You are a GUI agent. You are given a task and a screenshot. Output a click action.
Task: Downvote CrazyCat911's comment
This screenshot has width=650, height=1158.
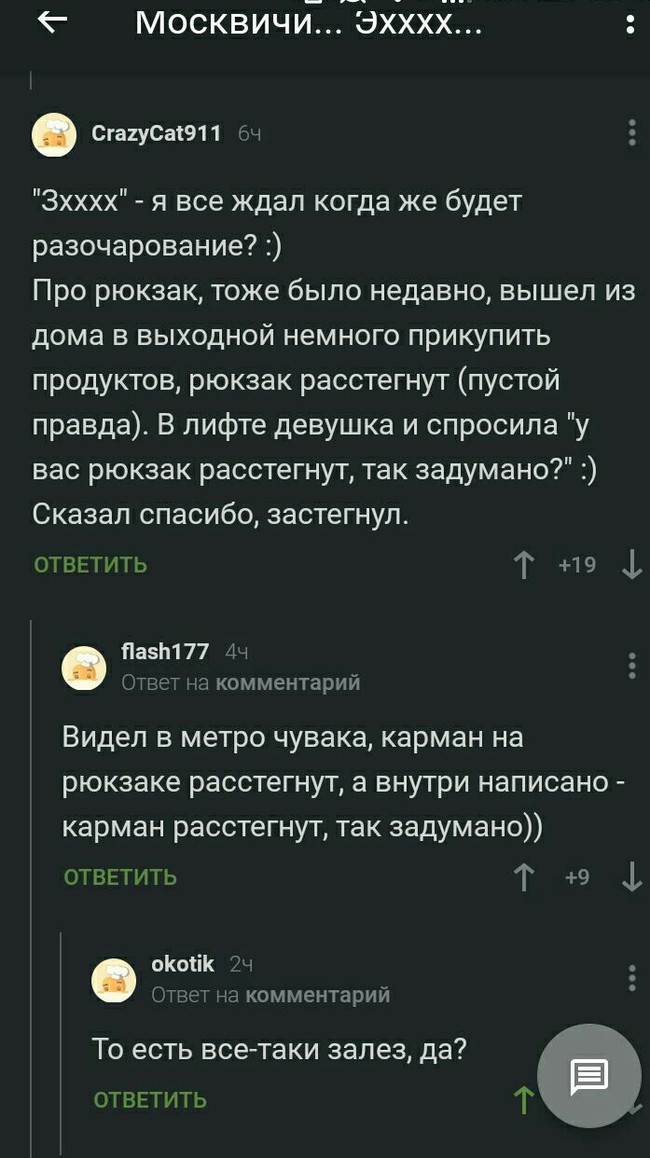click(x=631, y=566)
